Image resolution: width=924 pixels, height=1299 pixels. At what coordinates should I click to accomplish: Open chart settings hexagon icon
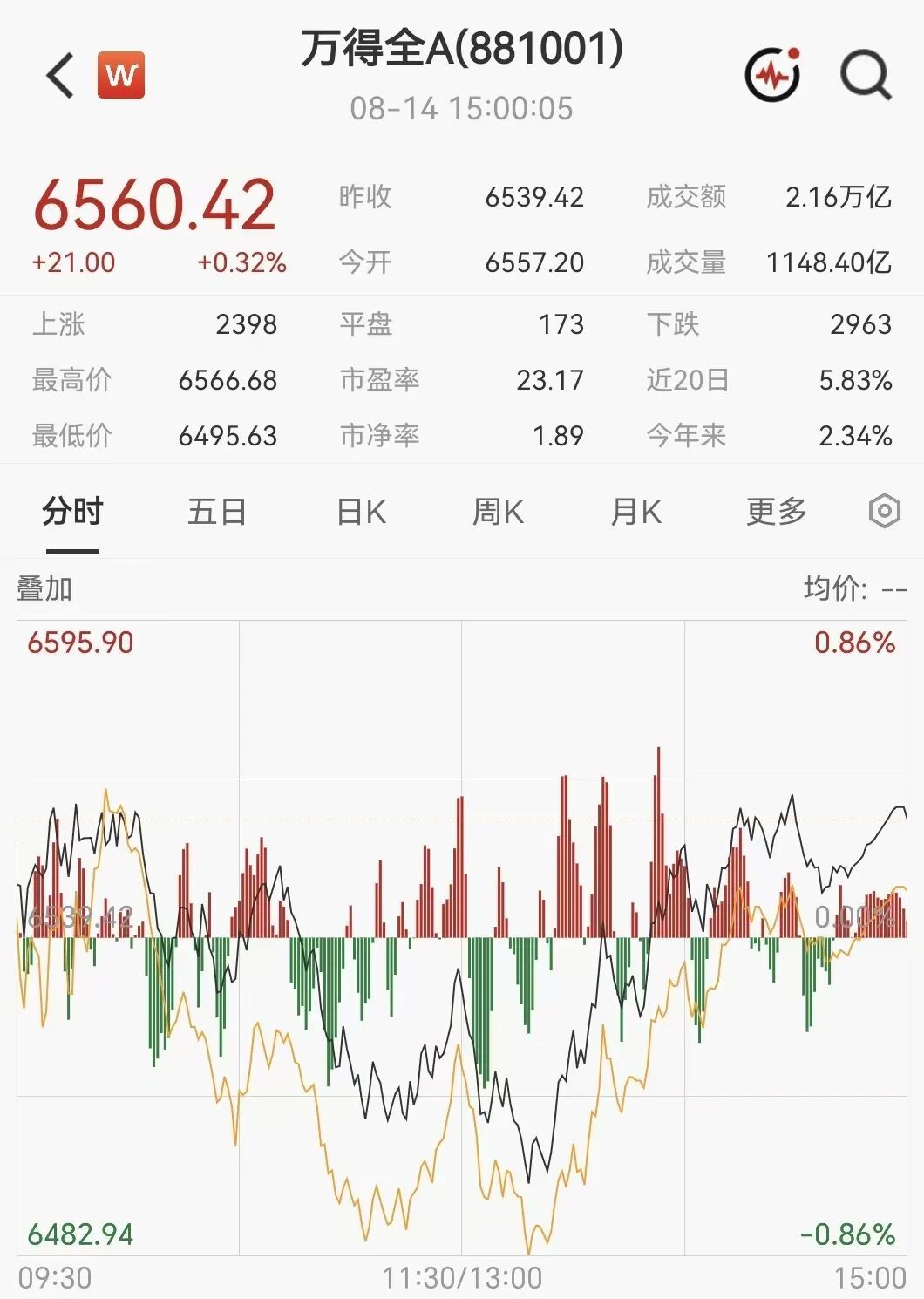pyautogui.click(x=884, y=511)
